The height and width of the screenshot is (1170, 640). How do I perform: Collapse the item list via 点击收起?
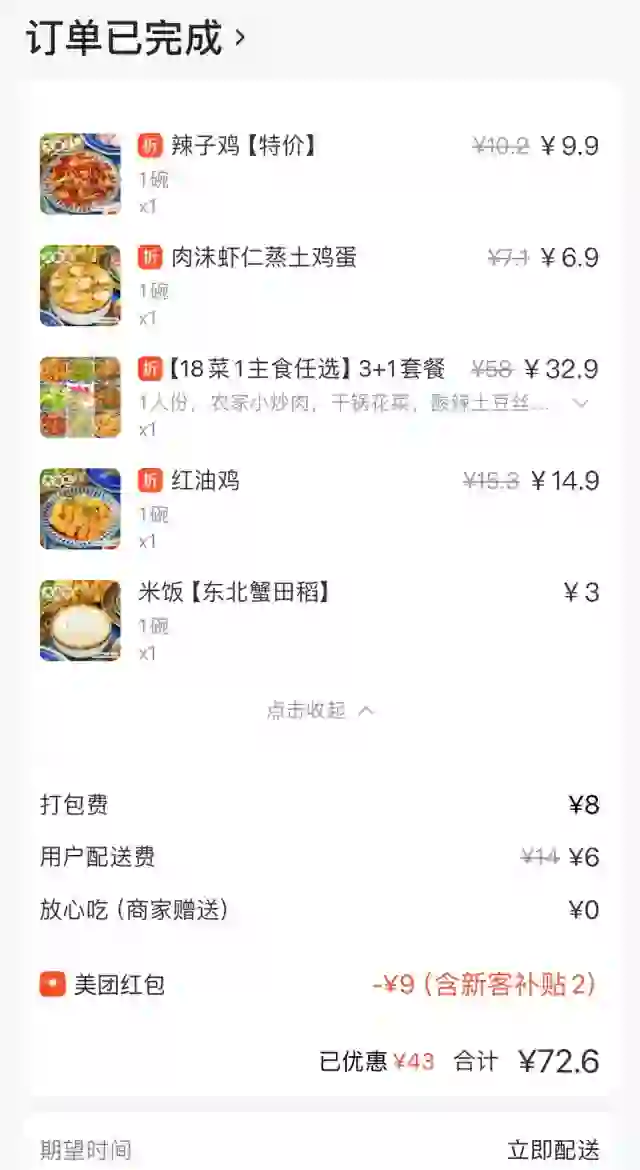[x=320, y=710]
